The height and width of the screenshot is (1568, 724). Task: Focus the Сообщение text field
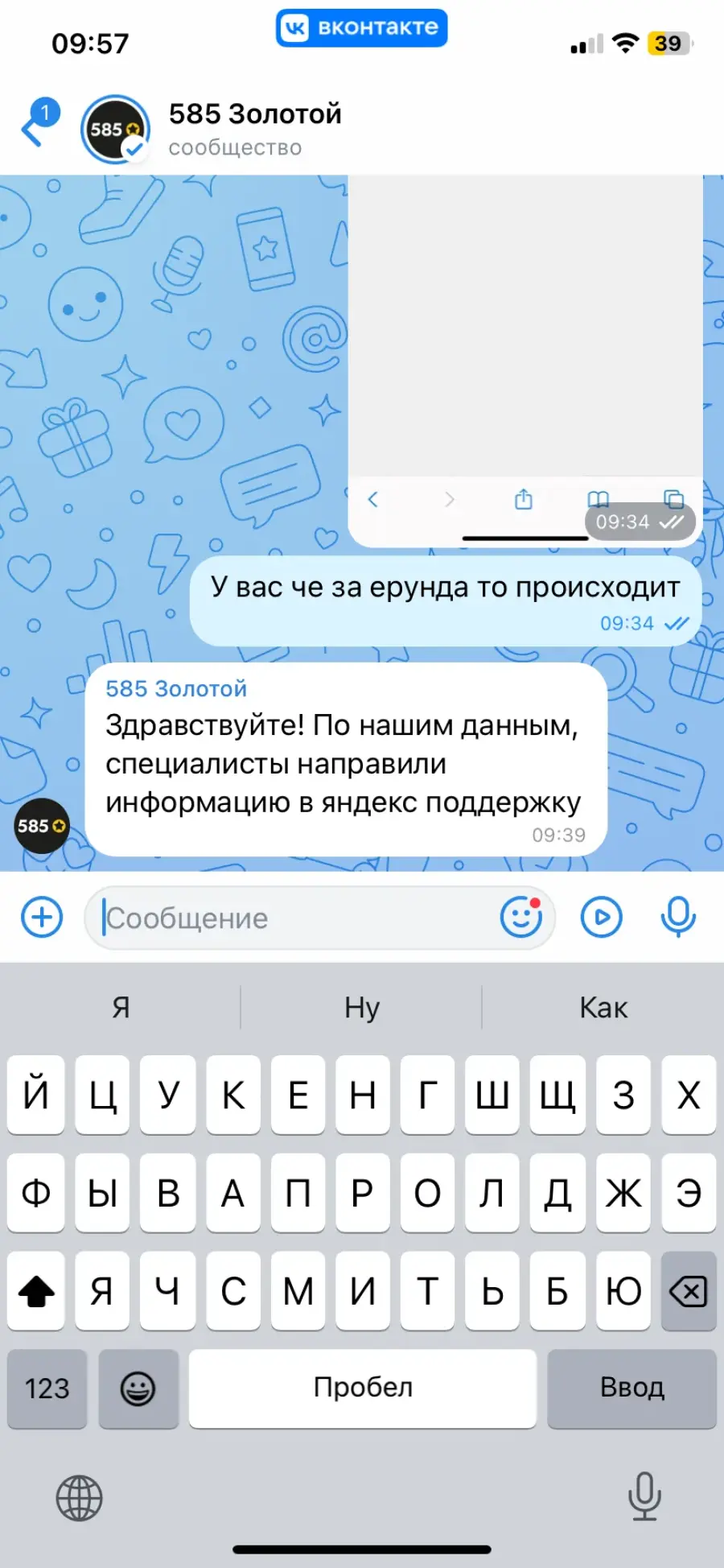click(298, 918)
